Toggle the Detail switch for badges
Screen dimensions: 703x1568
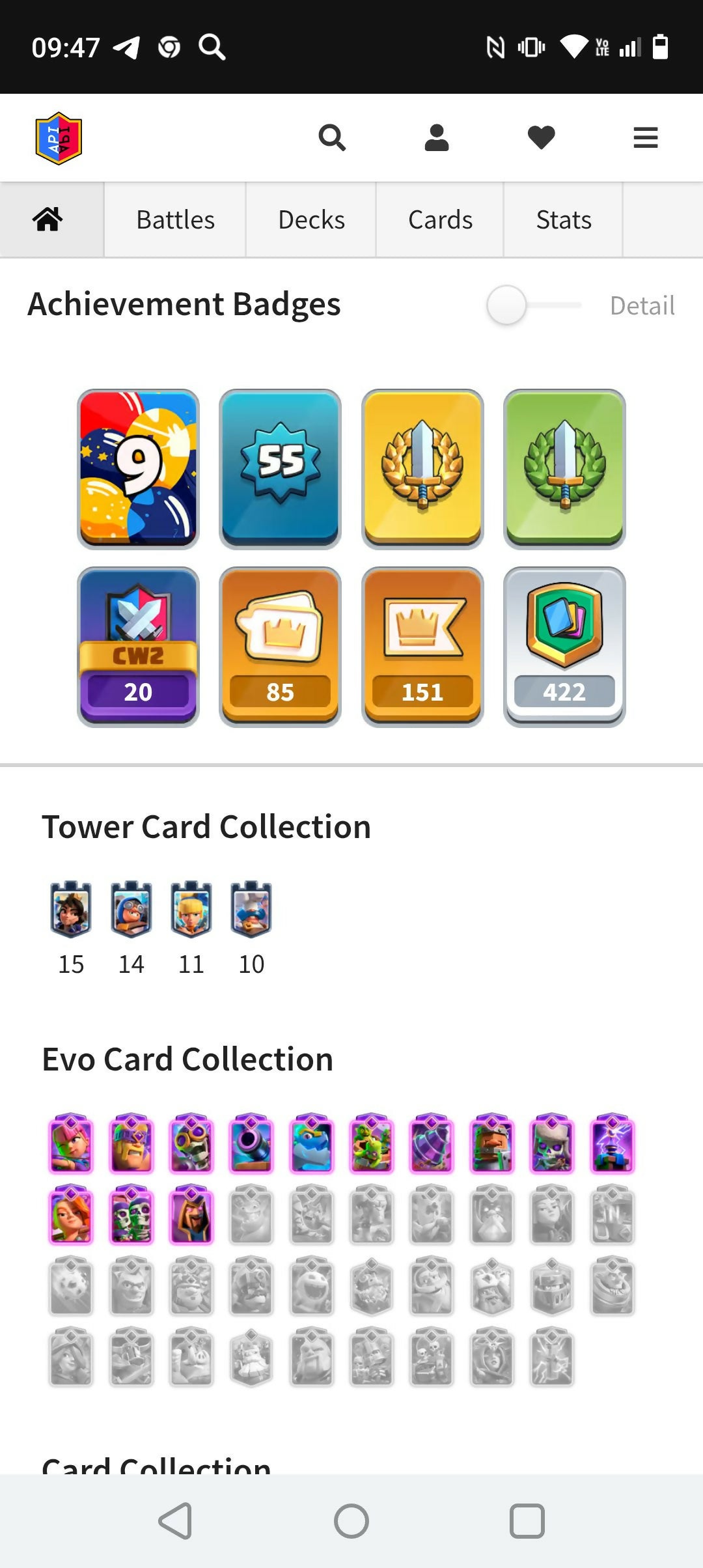[534, 305]
